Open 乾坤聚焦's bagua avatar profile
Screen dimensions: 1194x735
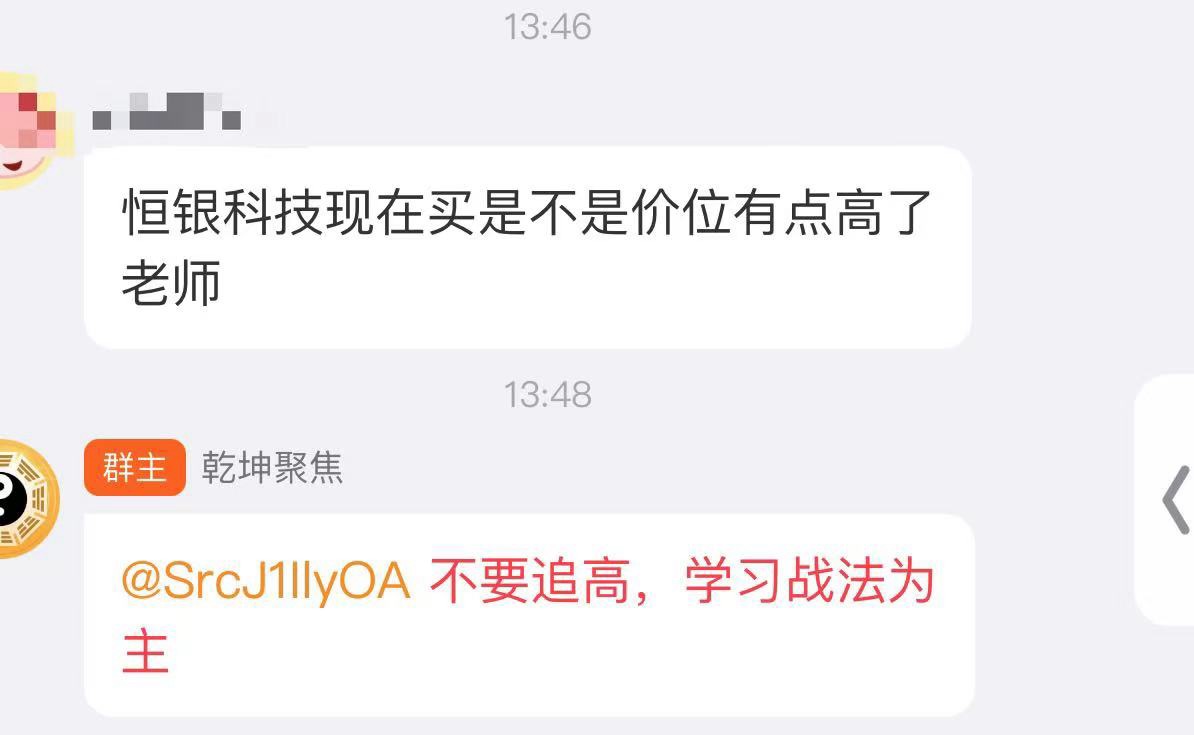[x=24, y=497]
